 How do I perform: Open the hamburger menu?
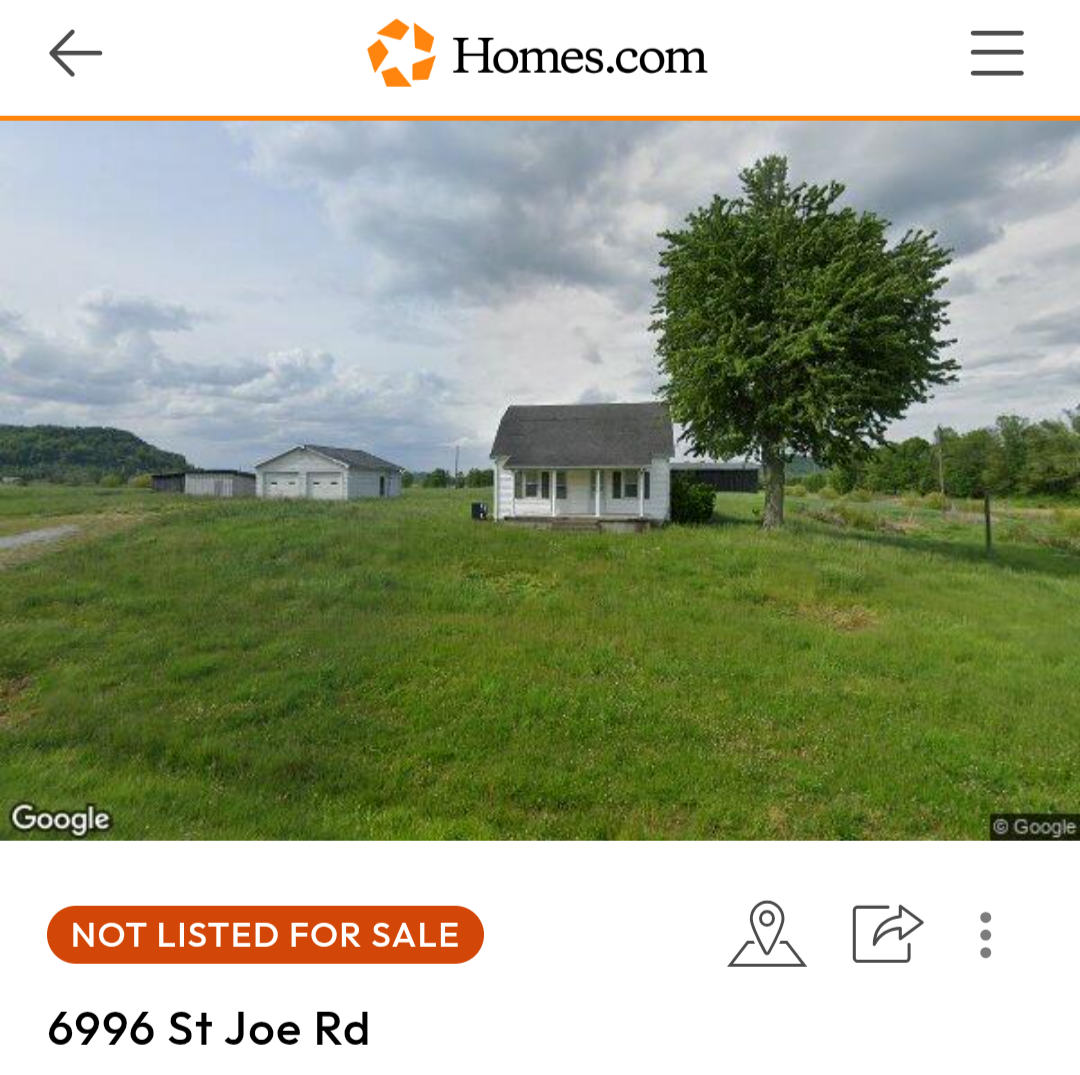[996, 53]
